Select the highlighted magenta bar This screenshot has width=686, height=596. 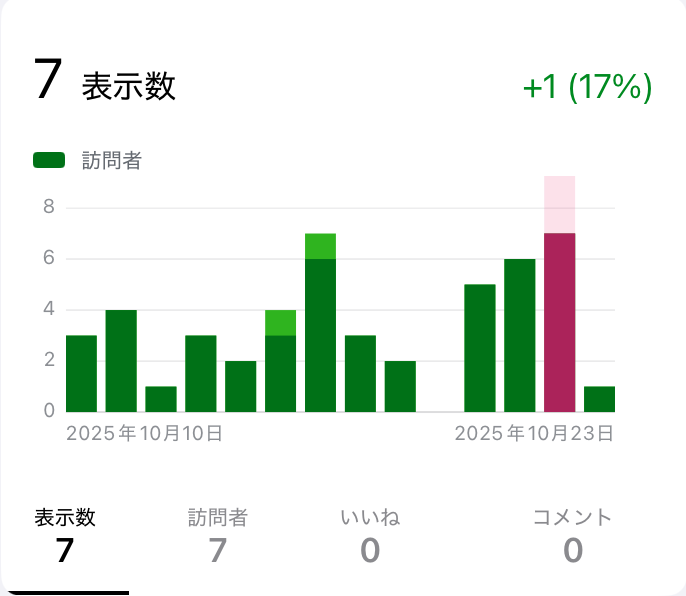[559, 320]
